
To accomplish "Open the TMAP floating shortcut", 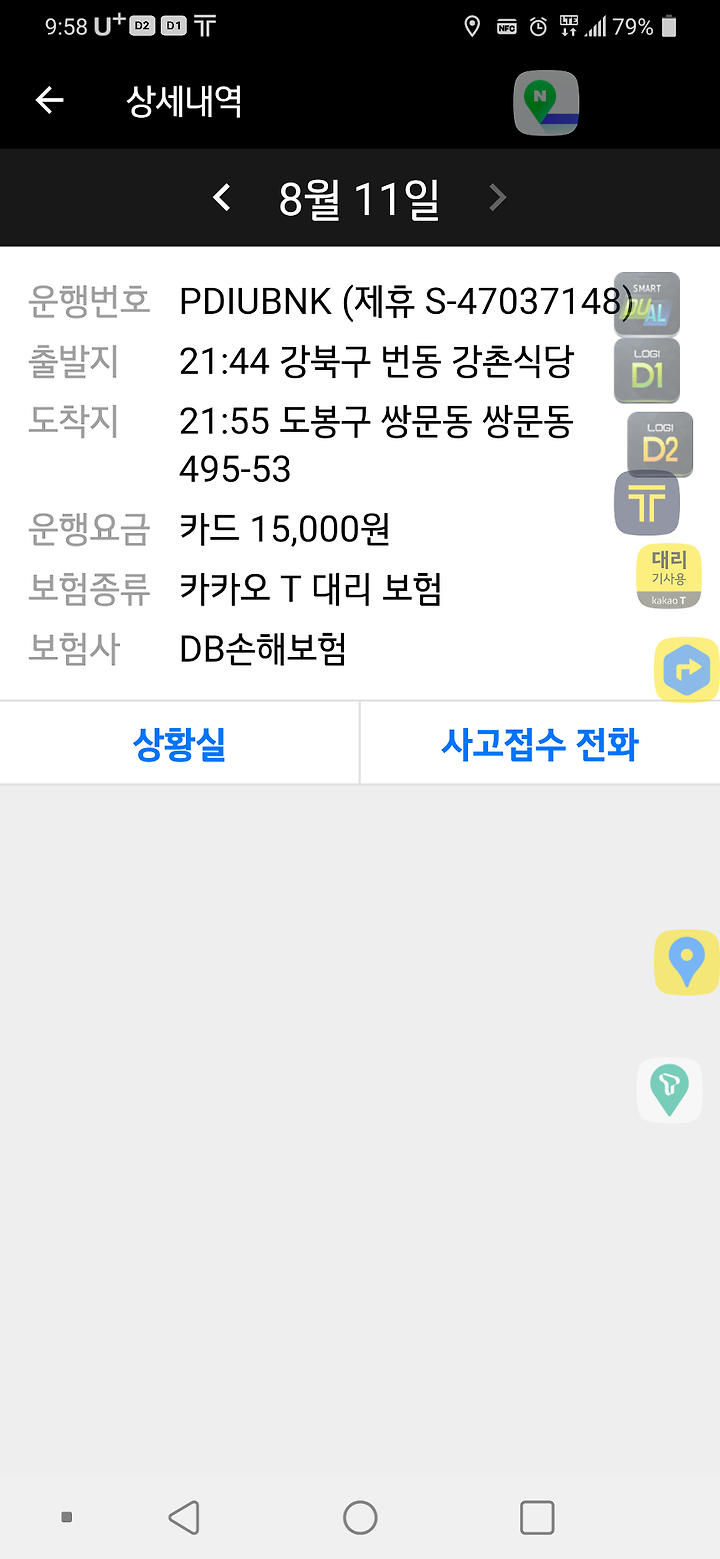I will pos(669,1090).
